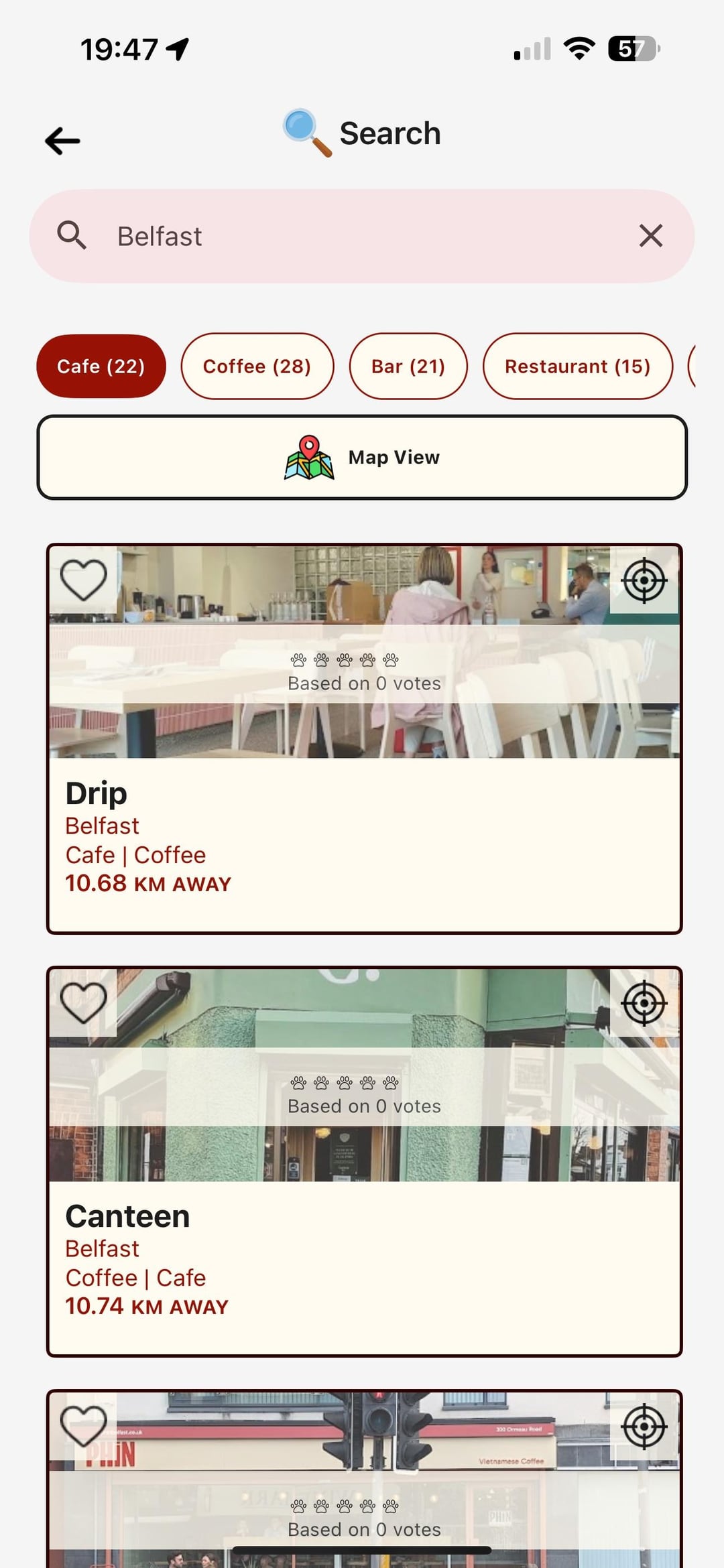Locate Drip using the target icon
724x1568 pixels.
point(644,580)
